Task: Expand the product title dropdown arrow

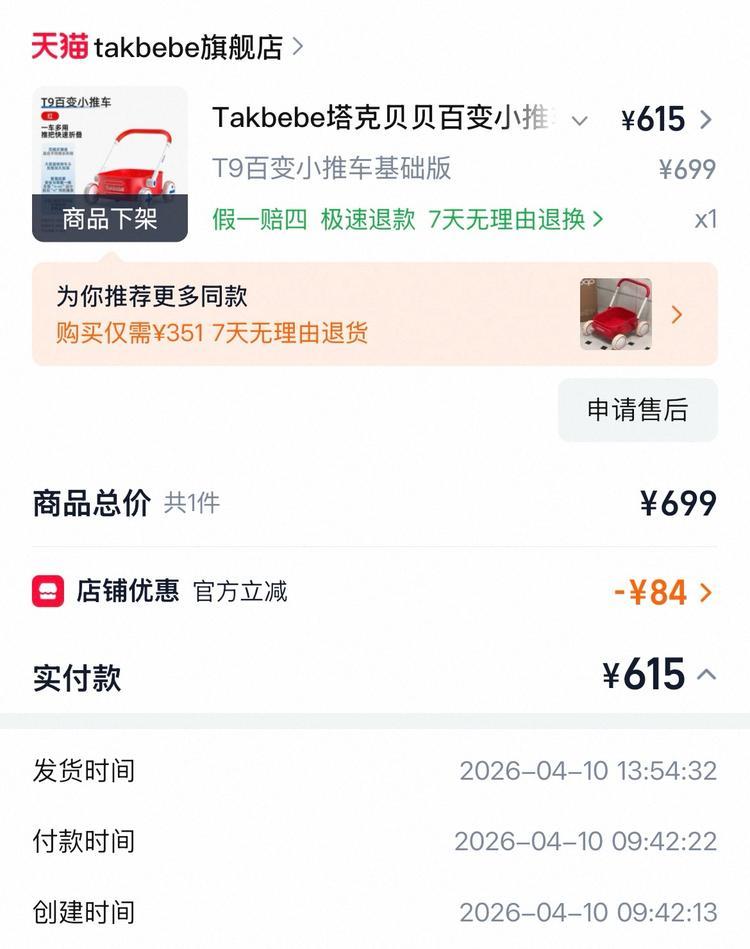Action: tap(579, 121)
